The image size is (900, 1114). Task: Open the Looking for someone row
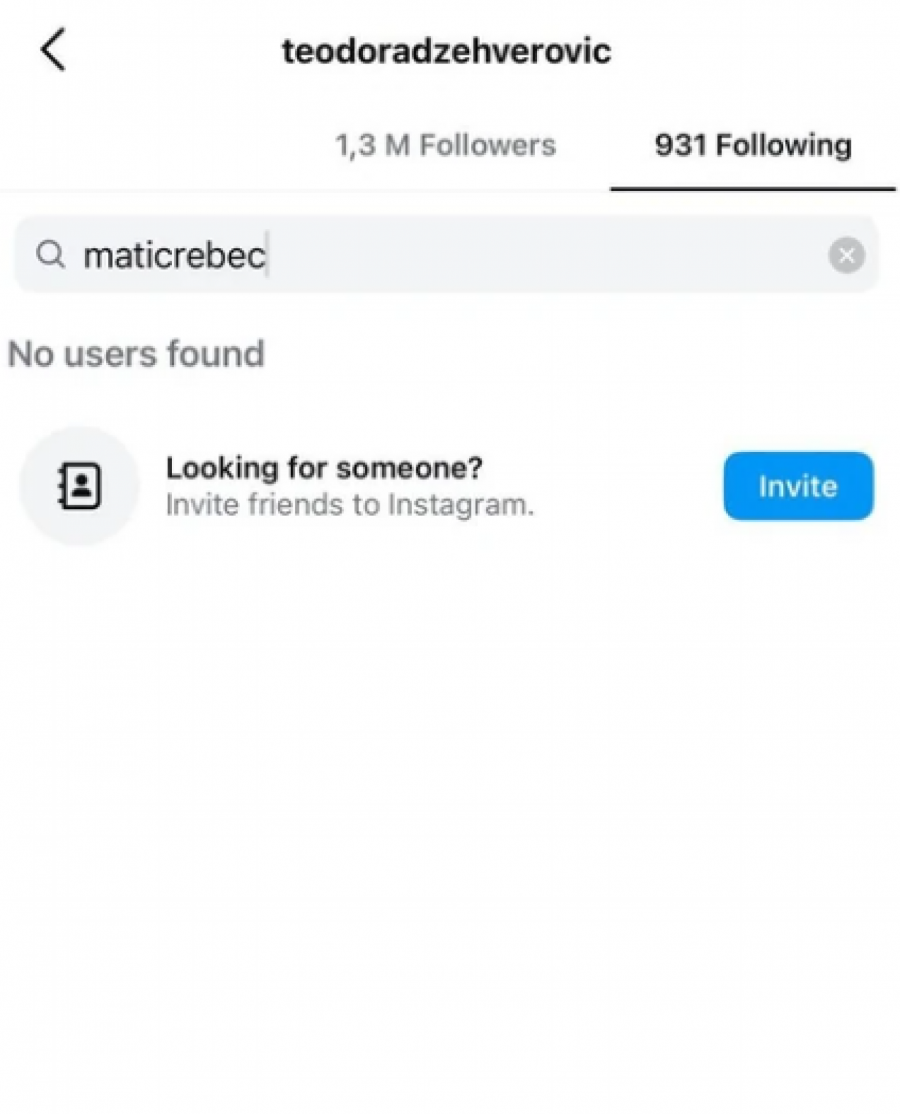(350, 487)
